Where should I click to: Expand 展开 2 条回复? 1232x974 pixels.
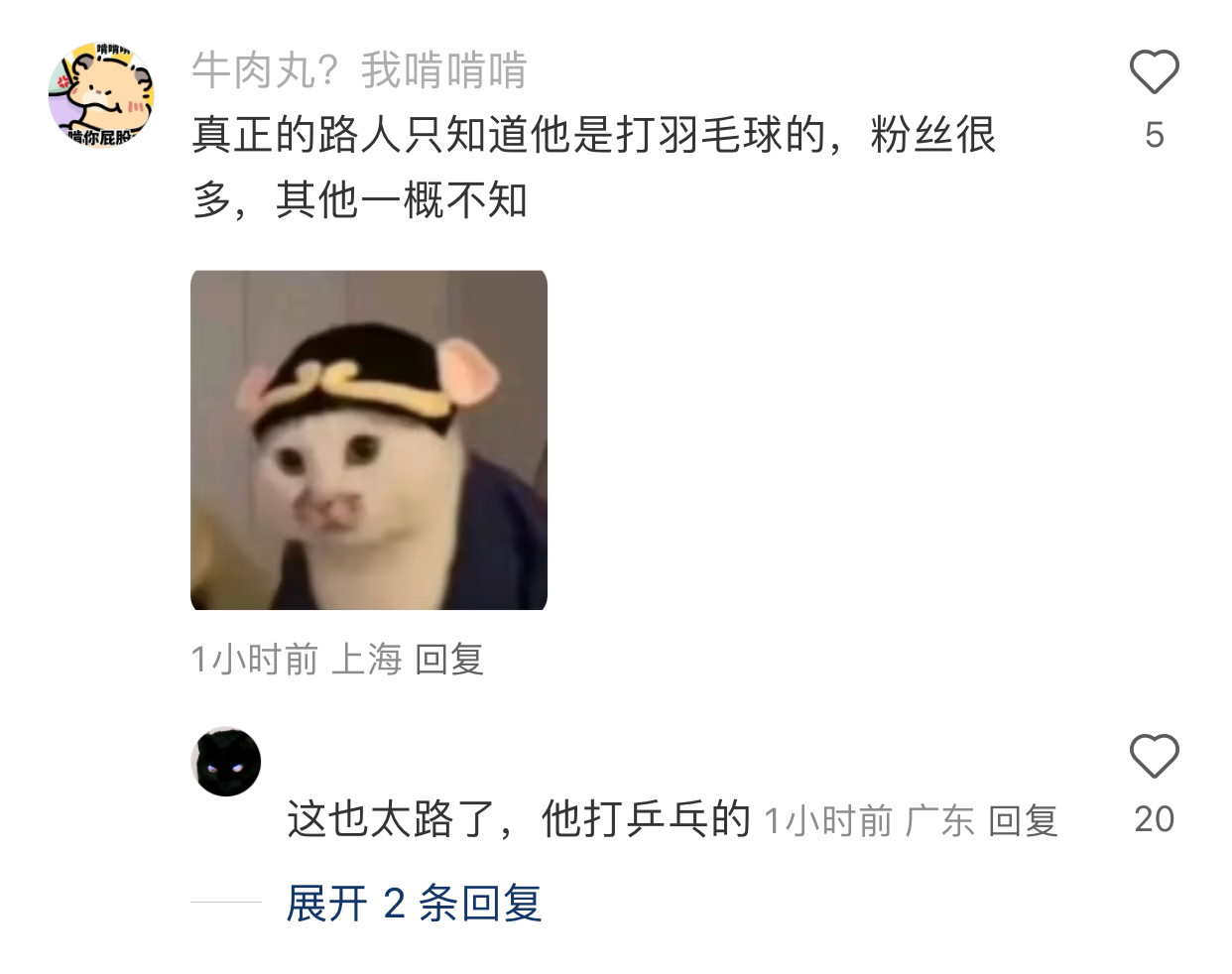coord(414,903)
